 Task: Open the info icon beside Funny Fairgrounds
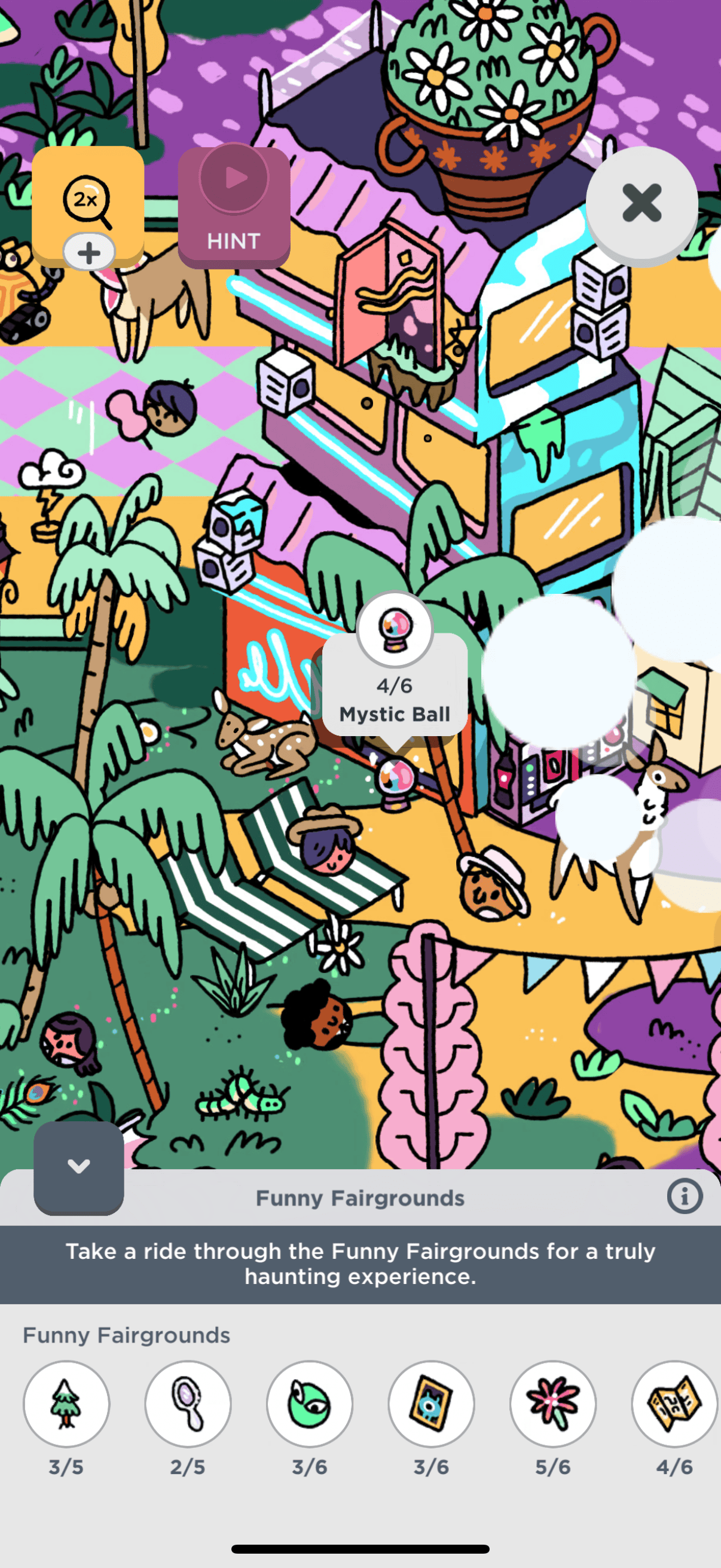[685, 1197]
